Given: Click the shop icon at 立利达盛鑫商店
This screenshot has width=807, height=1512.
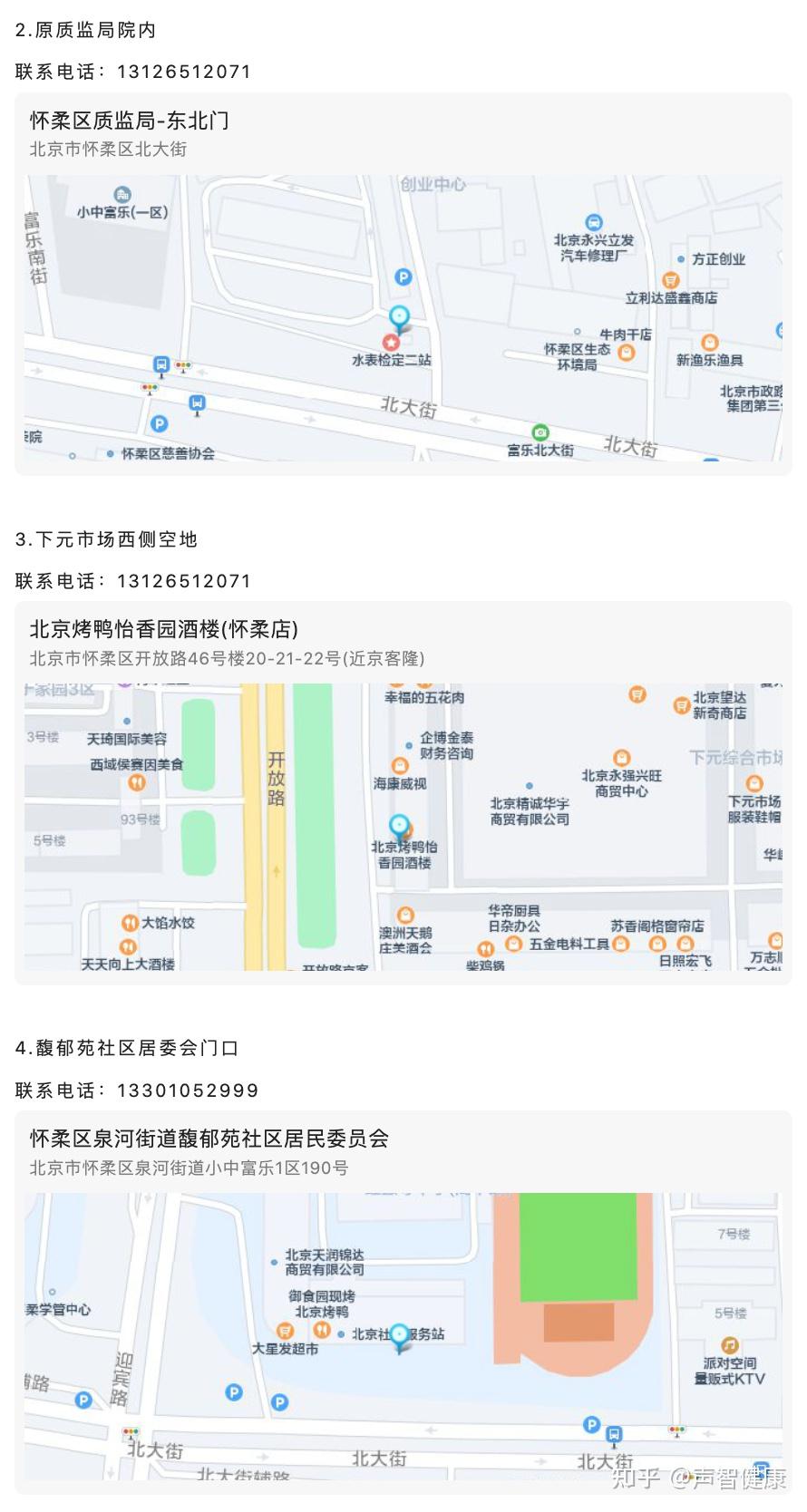Looking at the screenshot, I should [x=673, y=279].
